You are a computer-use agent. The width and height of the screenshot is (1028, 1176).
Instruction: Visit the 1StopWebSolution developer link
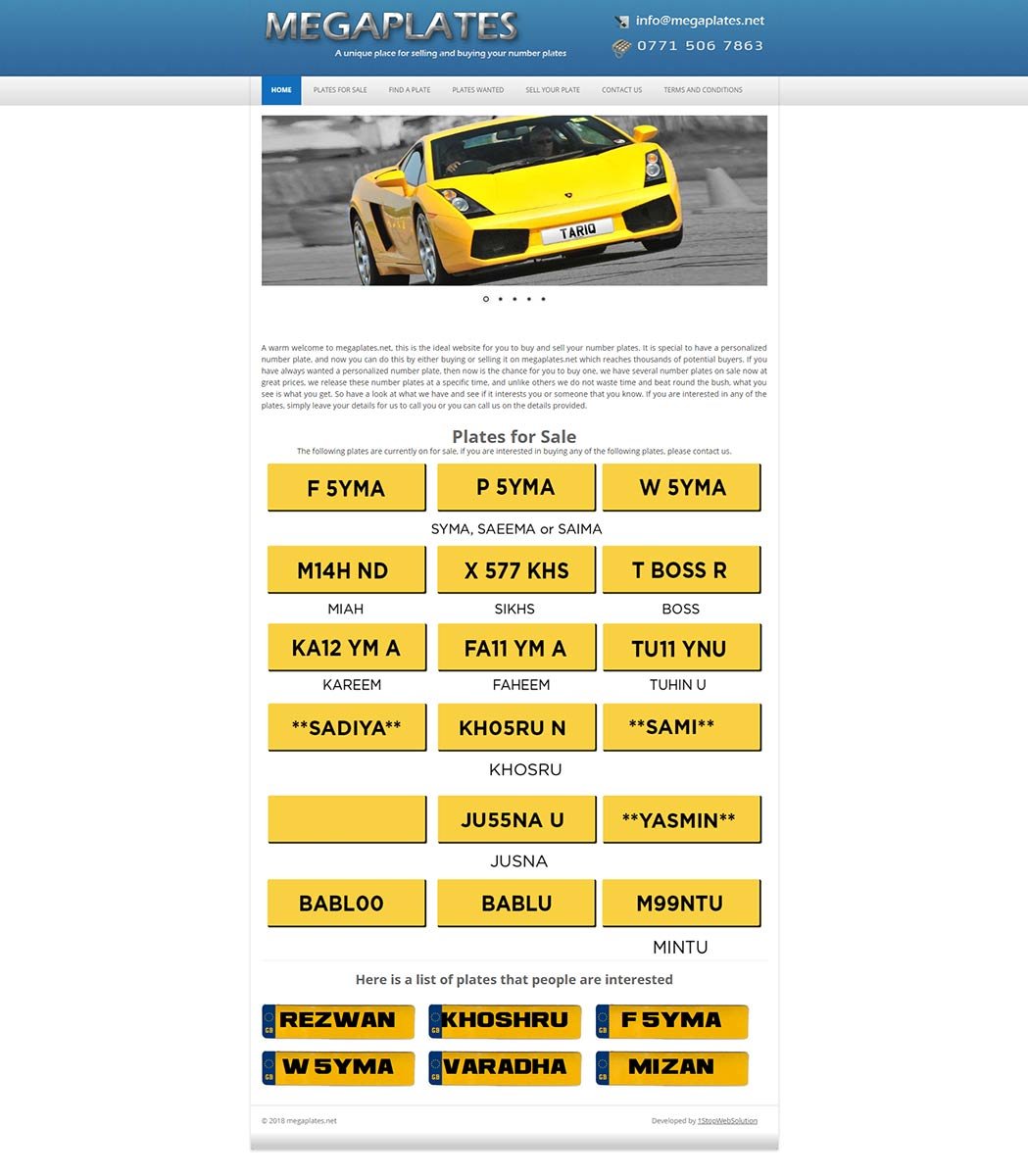coord(727,1120)
